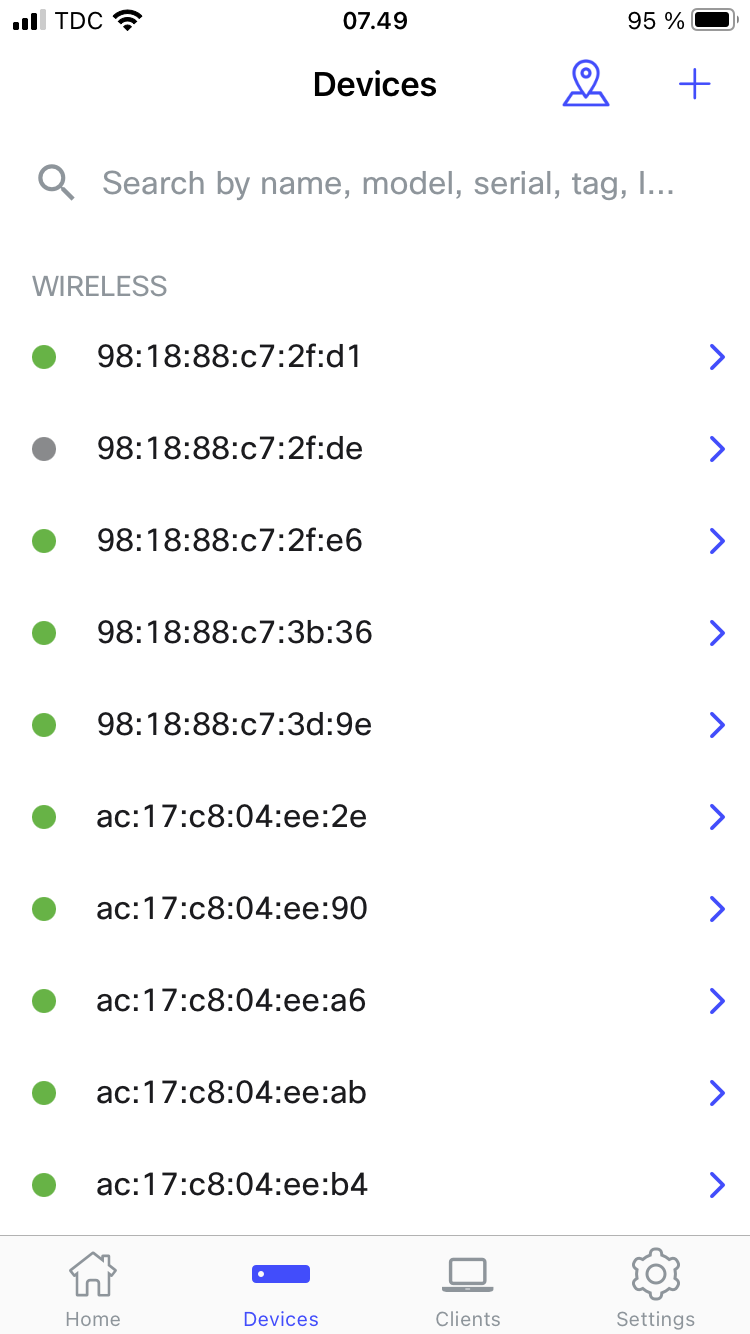Switch to the Clients tab
The width and height of the screenshot is (750, 1334).
[468, 1285]
